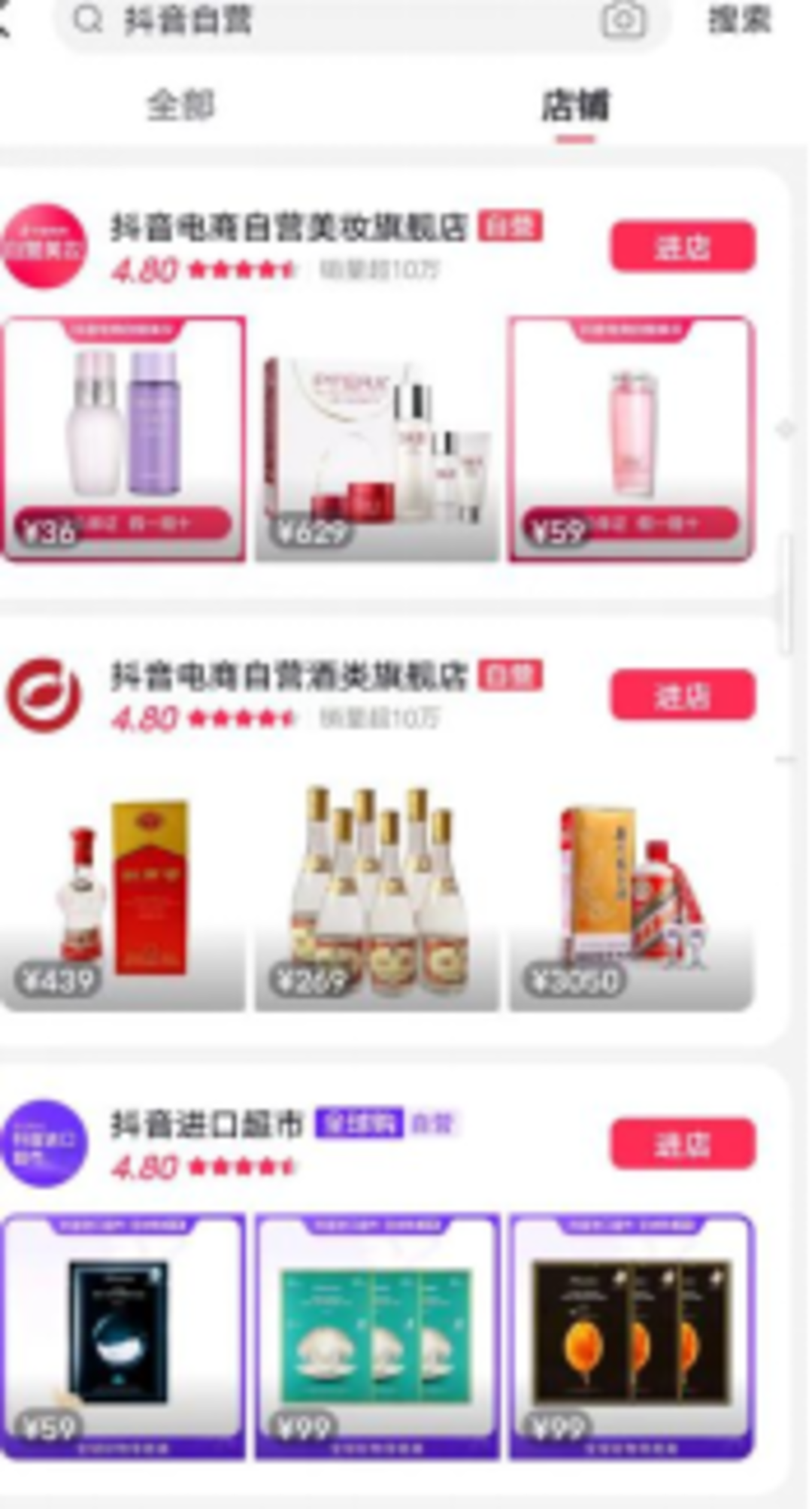Open the ¥99 black gold mask set
Viewport: 812px width, 1509px height.
pos(631,1335)
